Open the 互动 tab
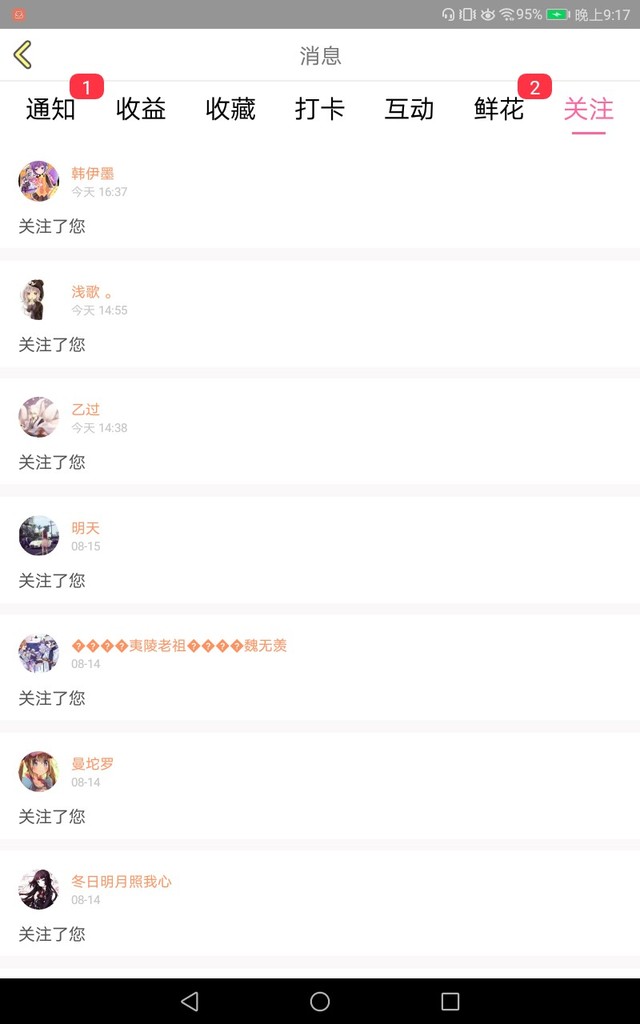 tap(409, 109)
